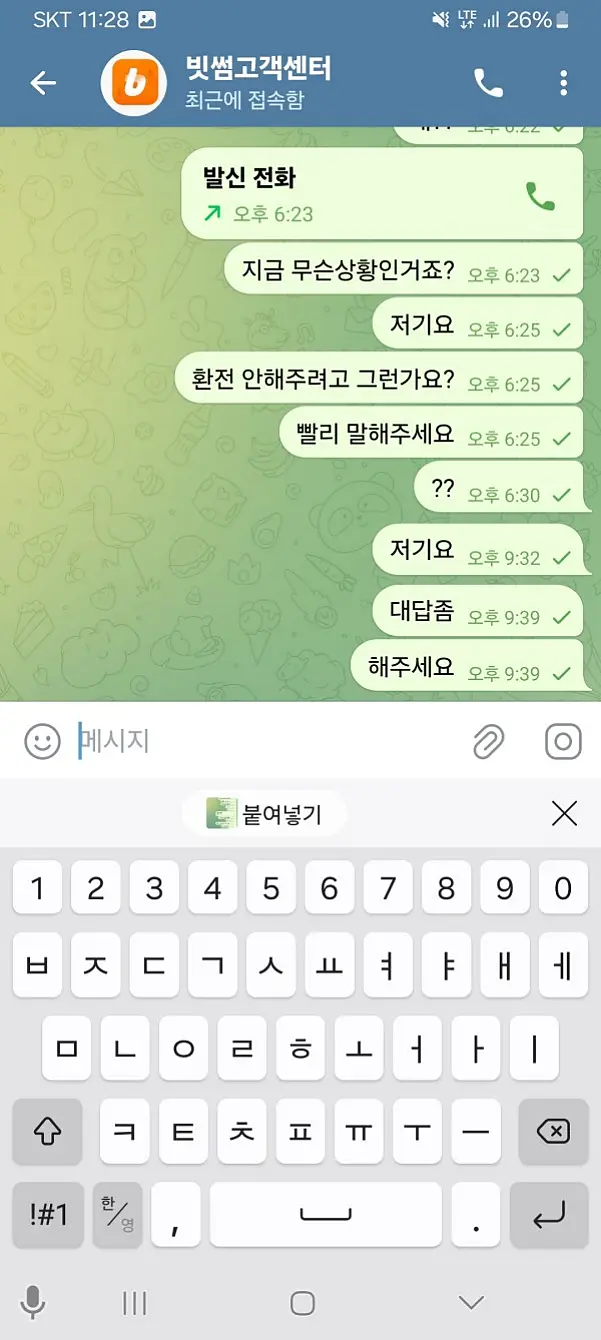The image size is (601, 1340).
Task: Open the !#1 symbols keyboard
Action: click(47, 1214)
